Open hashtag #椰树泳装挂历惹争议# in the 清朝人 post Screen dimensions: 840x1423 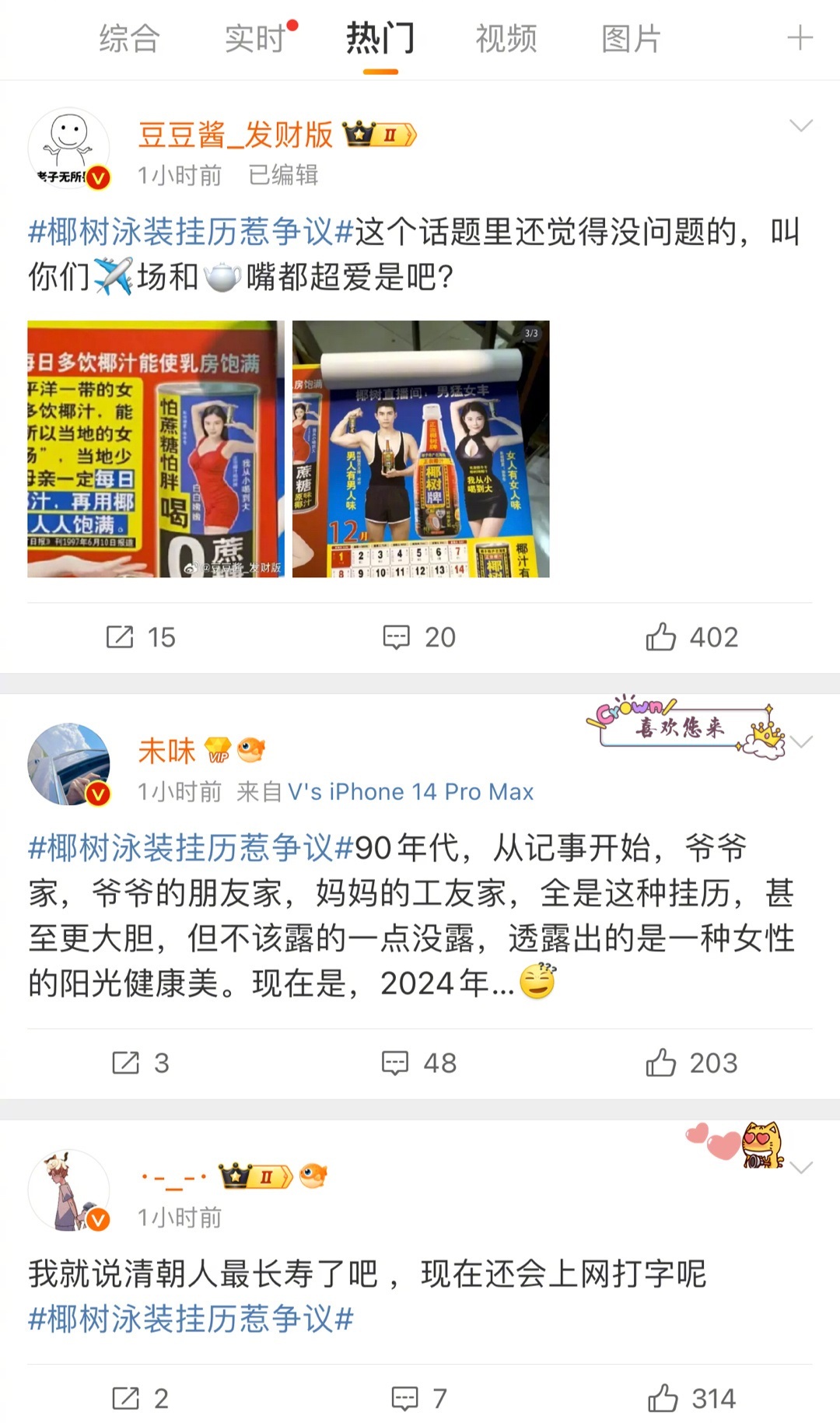[x=191, y=1319]
